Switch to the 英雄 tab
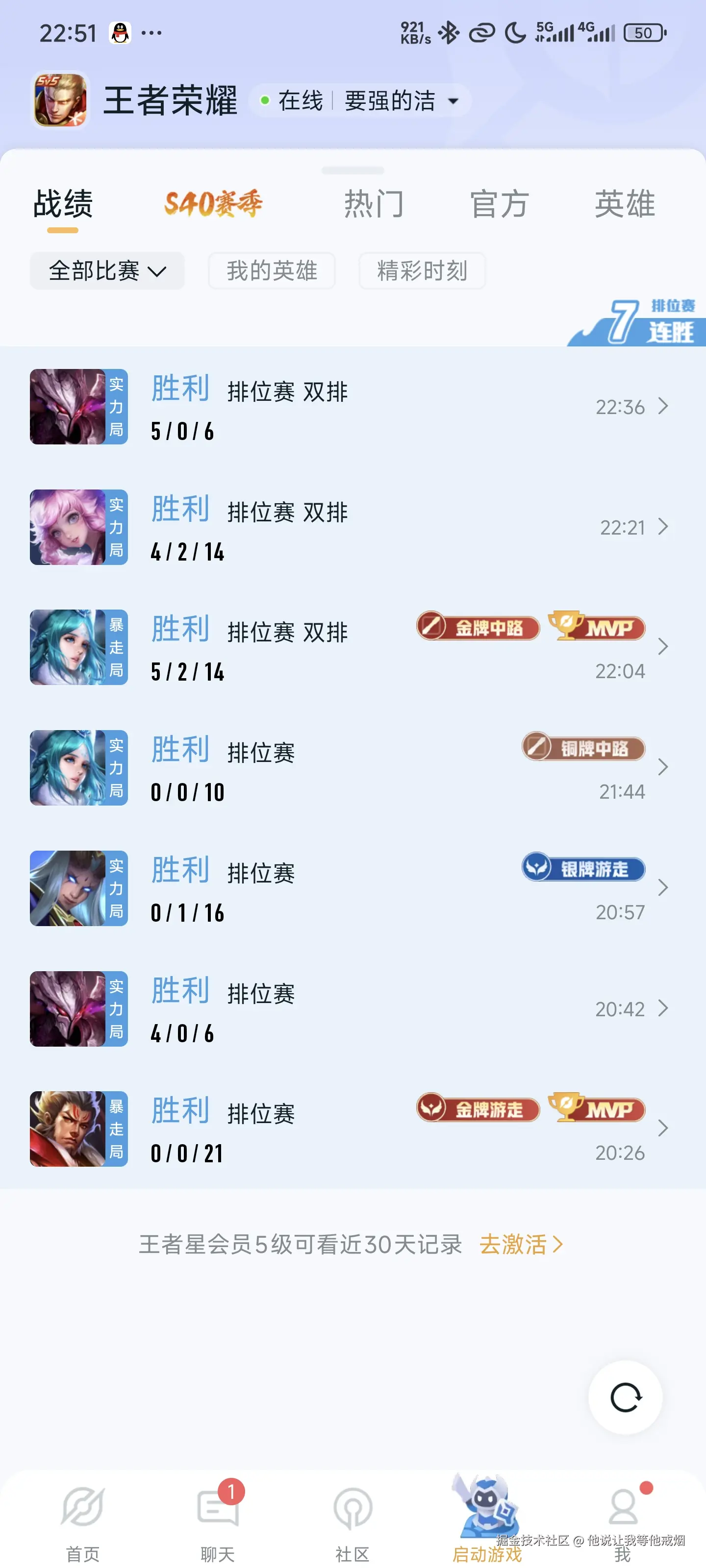Image resolution: width=706 pixels, height=1568 pixels. pos(625,203)
